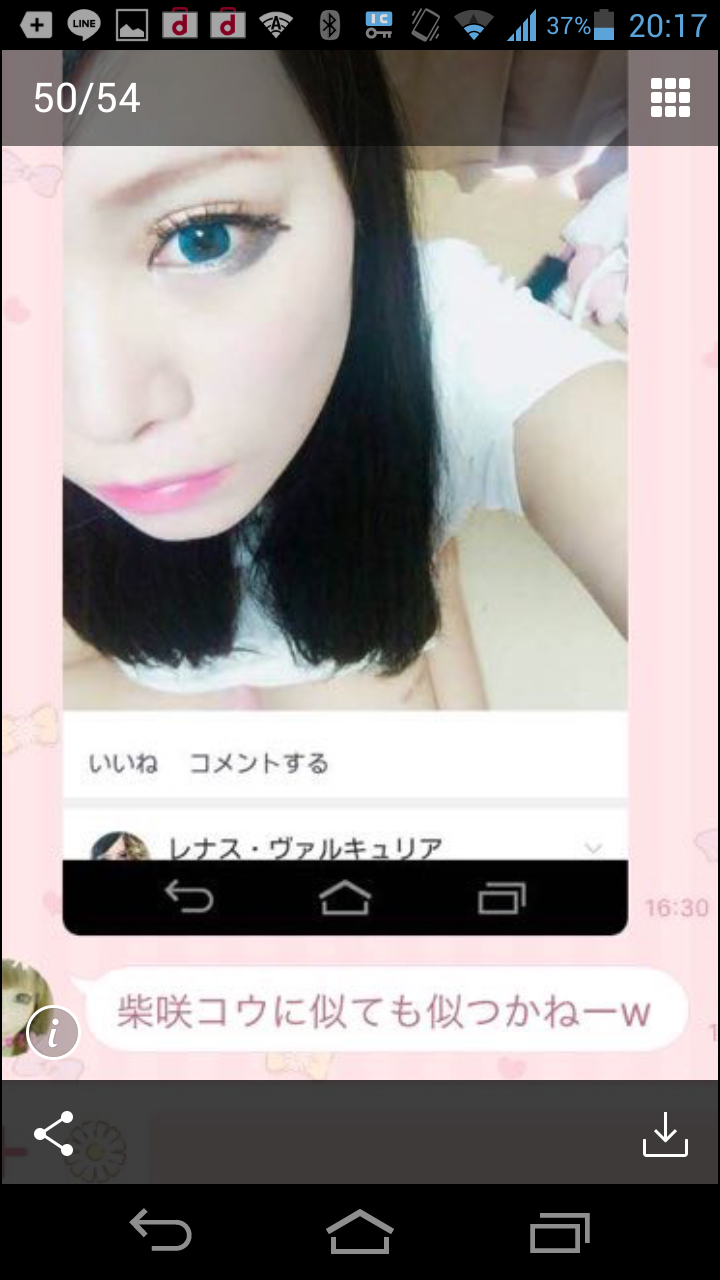Go to the home screen

tap(360, 1231)
